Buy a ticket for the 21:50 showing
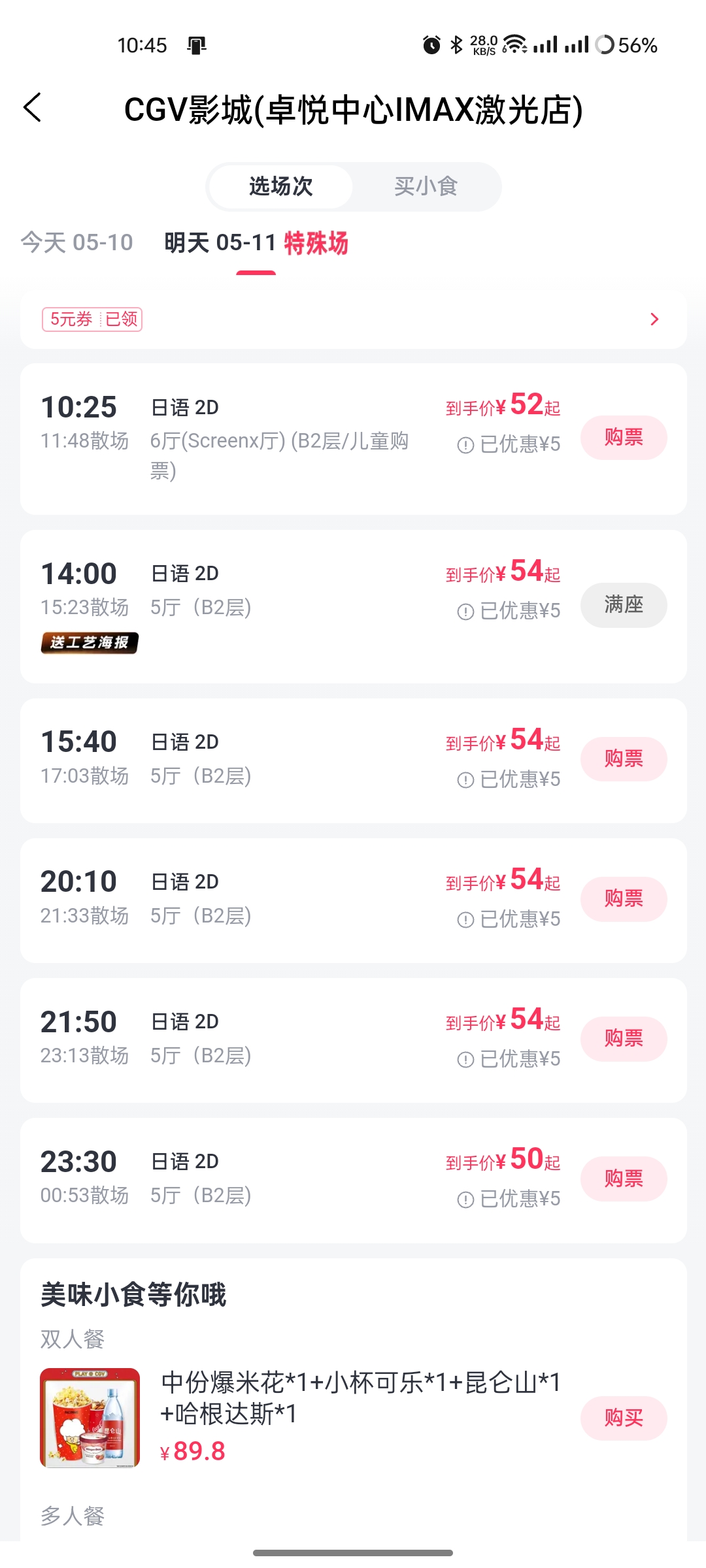 tap(623, 1039)
